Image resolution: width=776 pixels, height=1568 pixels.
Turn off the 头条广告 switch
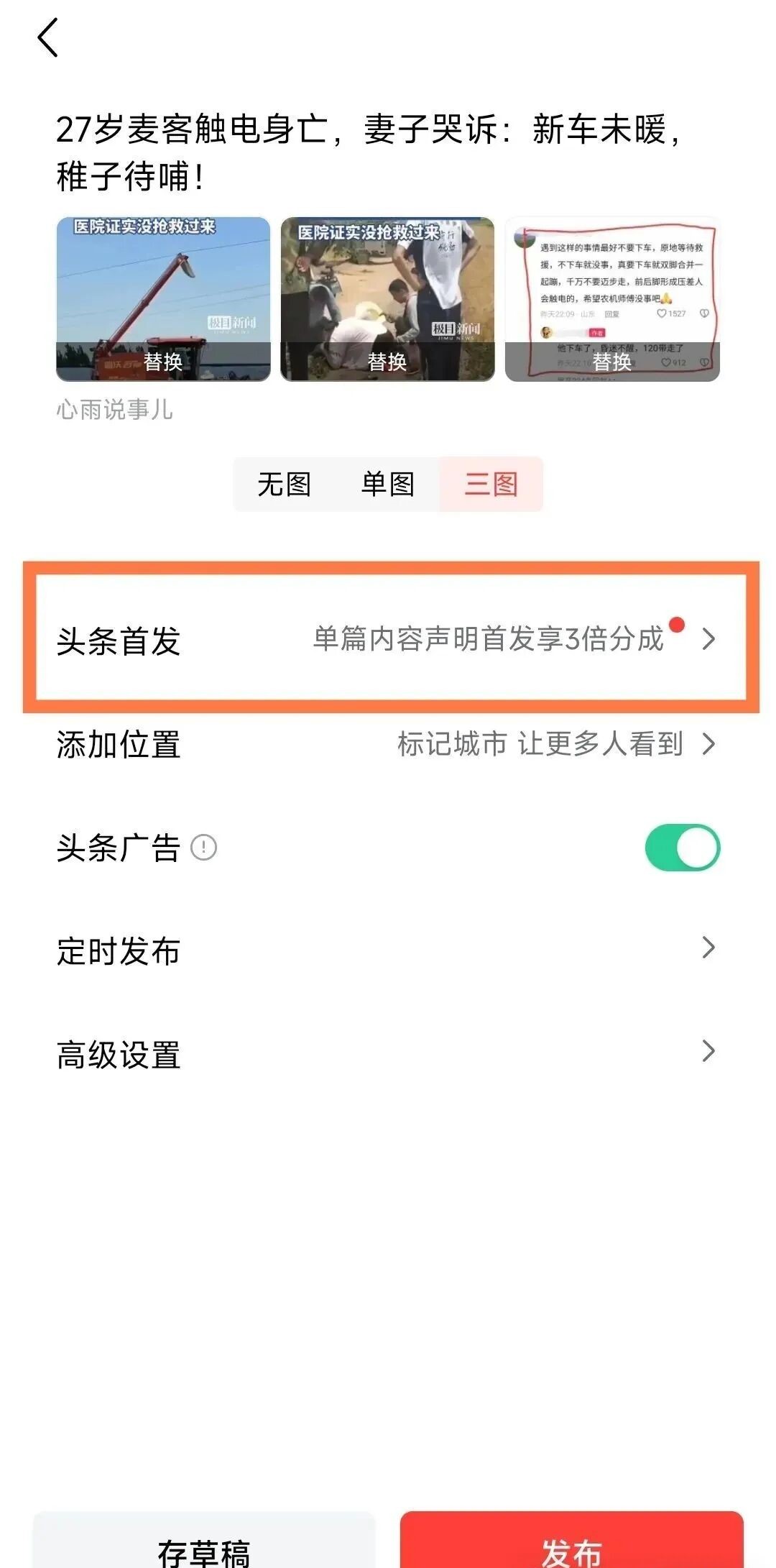(x=682, y=848)
